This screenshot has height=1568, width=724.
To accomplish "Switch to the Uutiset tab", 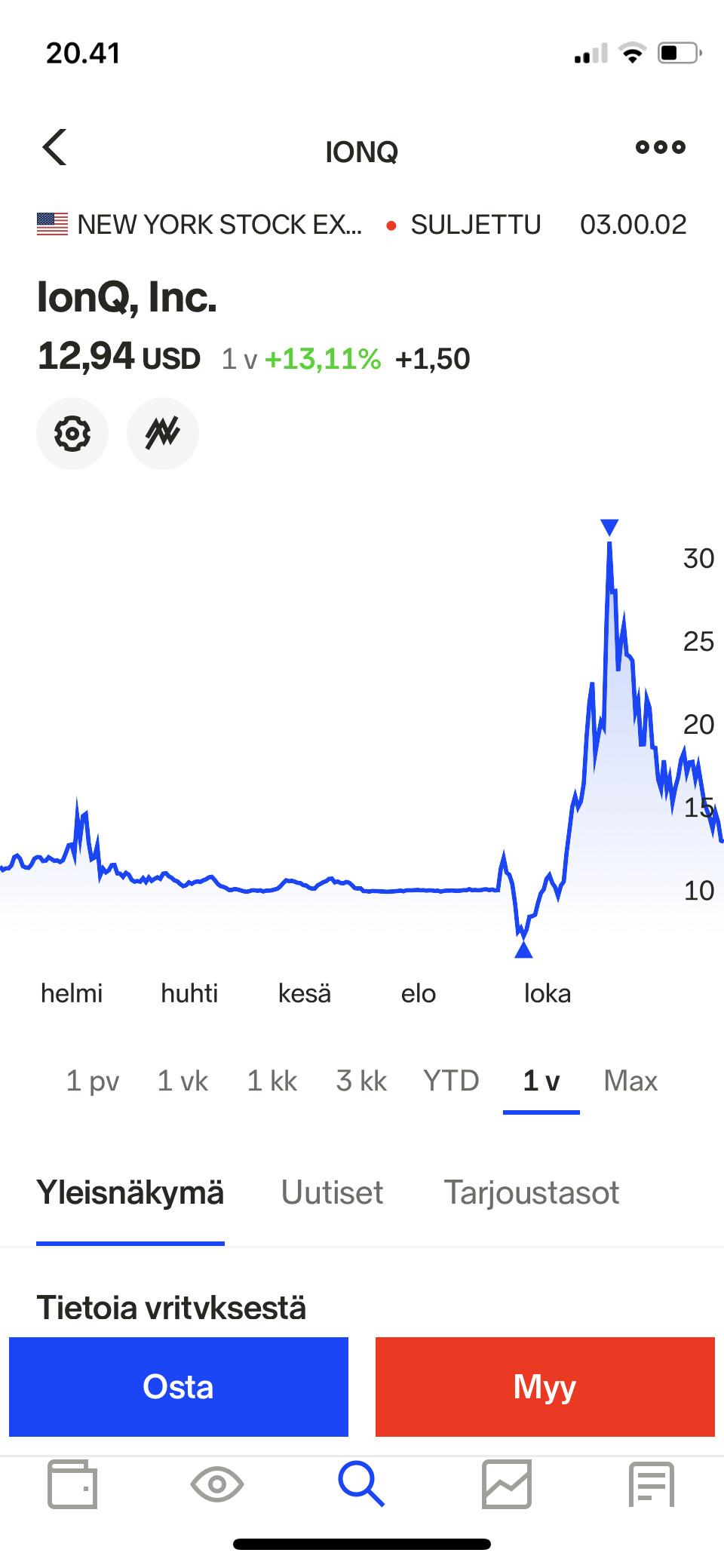I will point(332,1193).
